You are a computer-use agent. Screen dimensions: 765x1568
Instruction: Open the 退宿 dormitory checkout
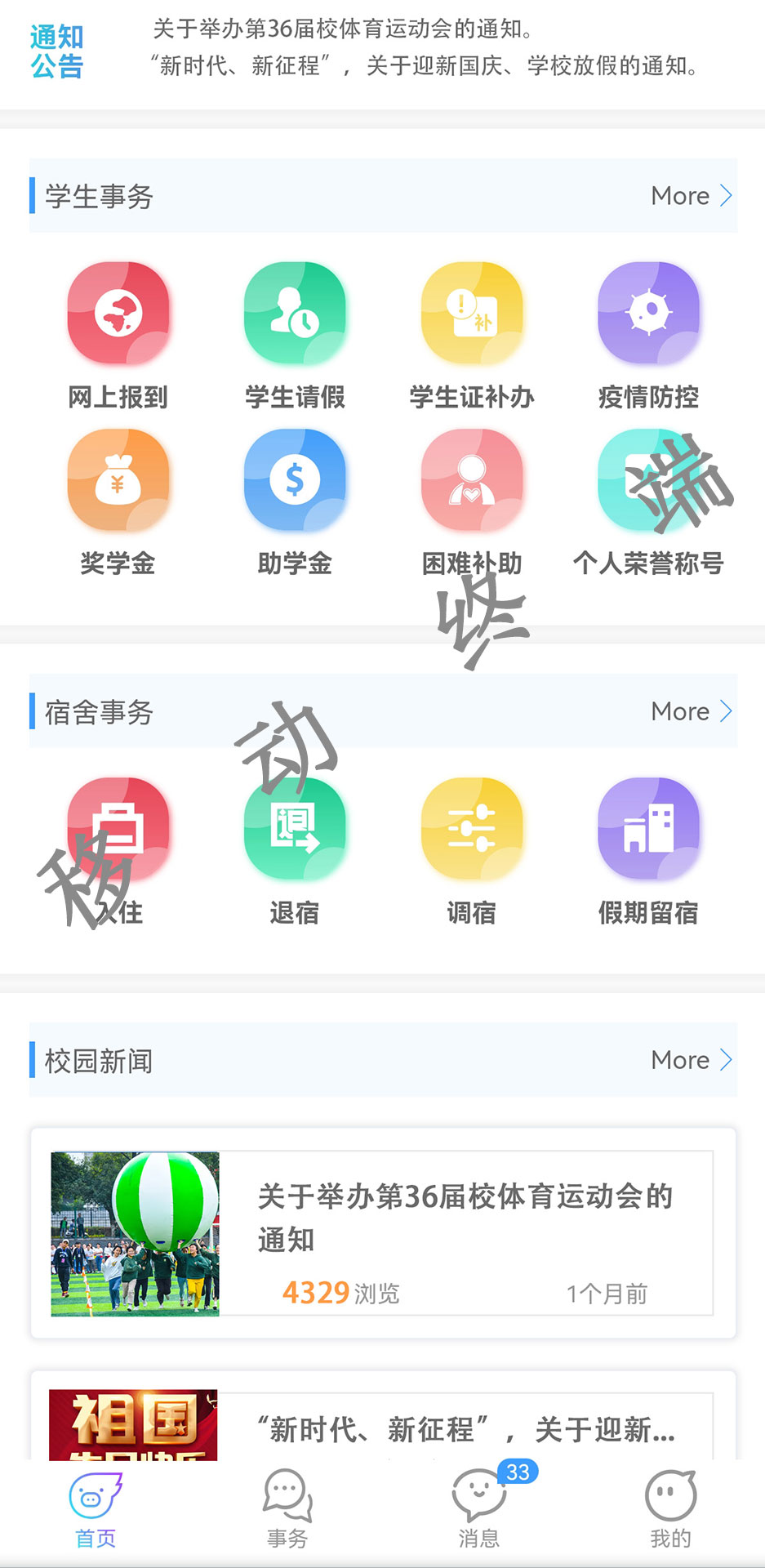(295, 828)
